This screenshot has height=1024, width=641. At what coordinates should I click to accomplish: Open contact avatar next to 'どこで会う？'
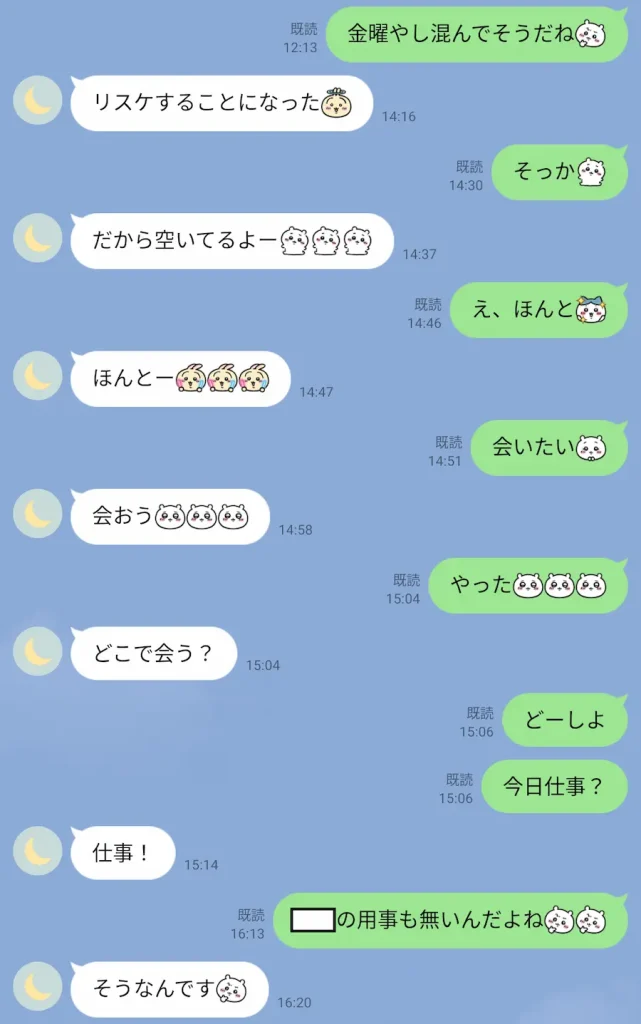pos(38,652)
